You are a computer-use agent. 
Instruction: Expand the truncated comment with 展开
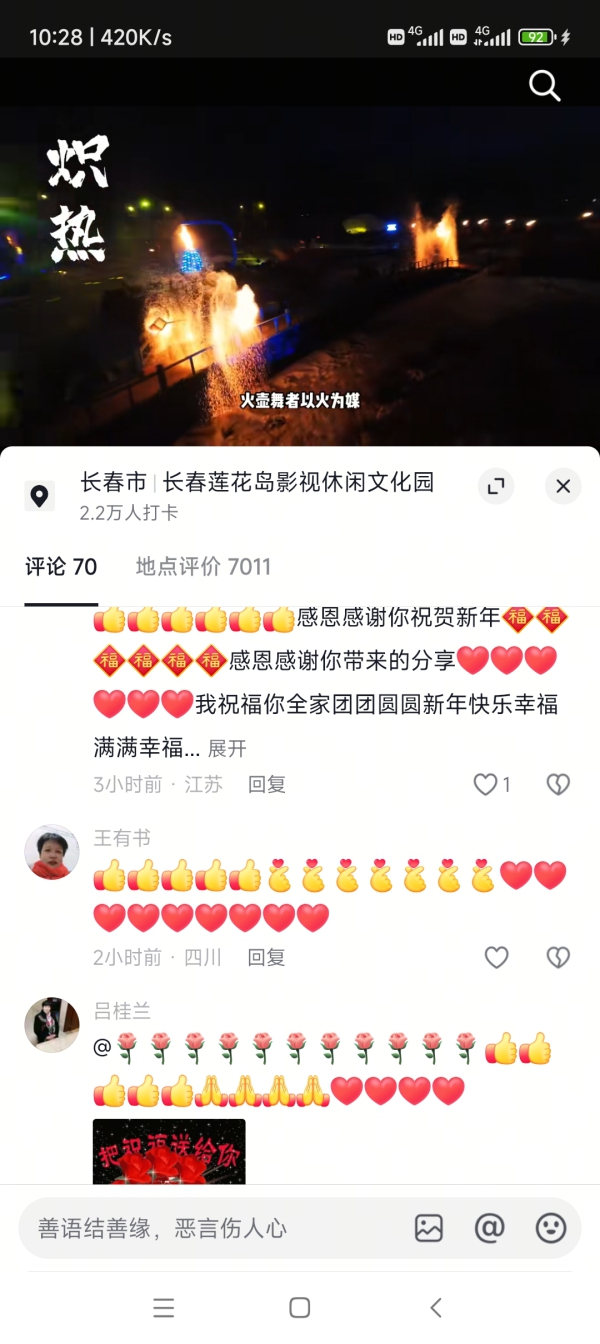point(227,748)
